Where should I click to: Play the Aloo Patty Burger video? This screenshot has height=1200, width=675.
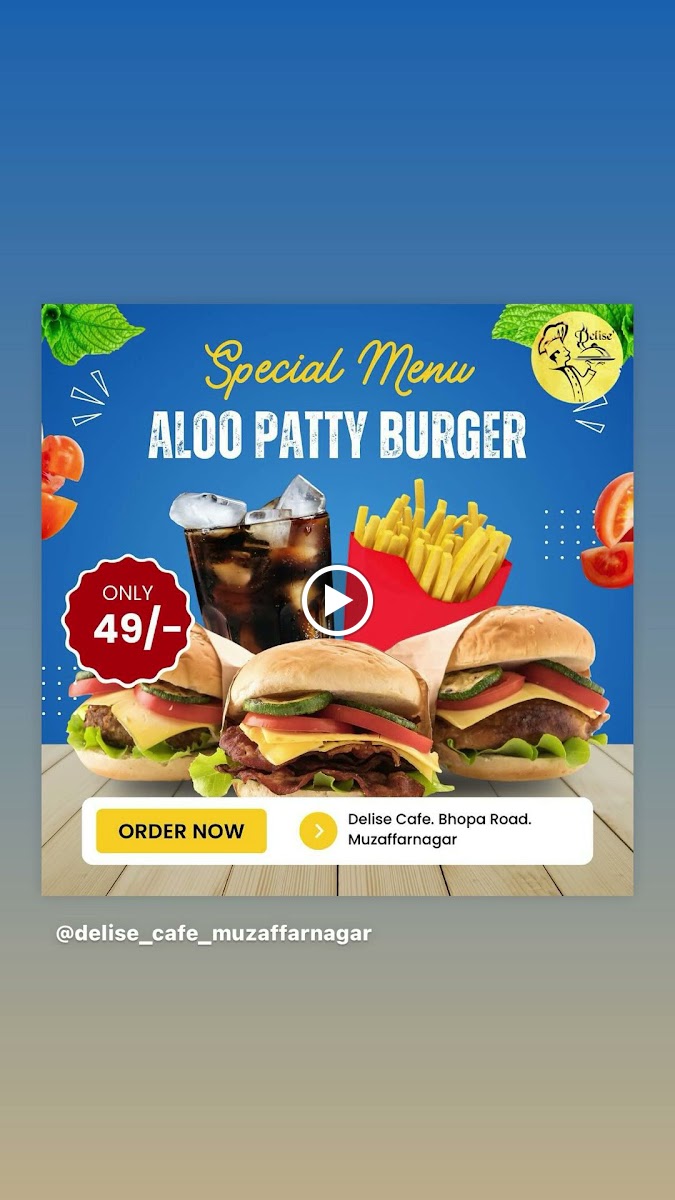click(x=337, y=600)
